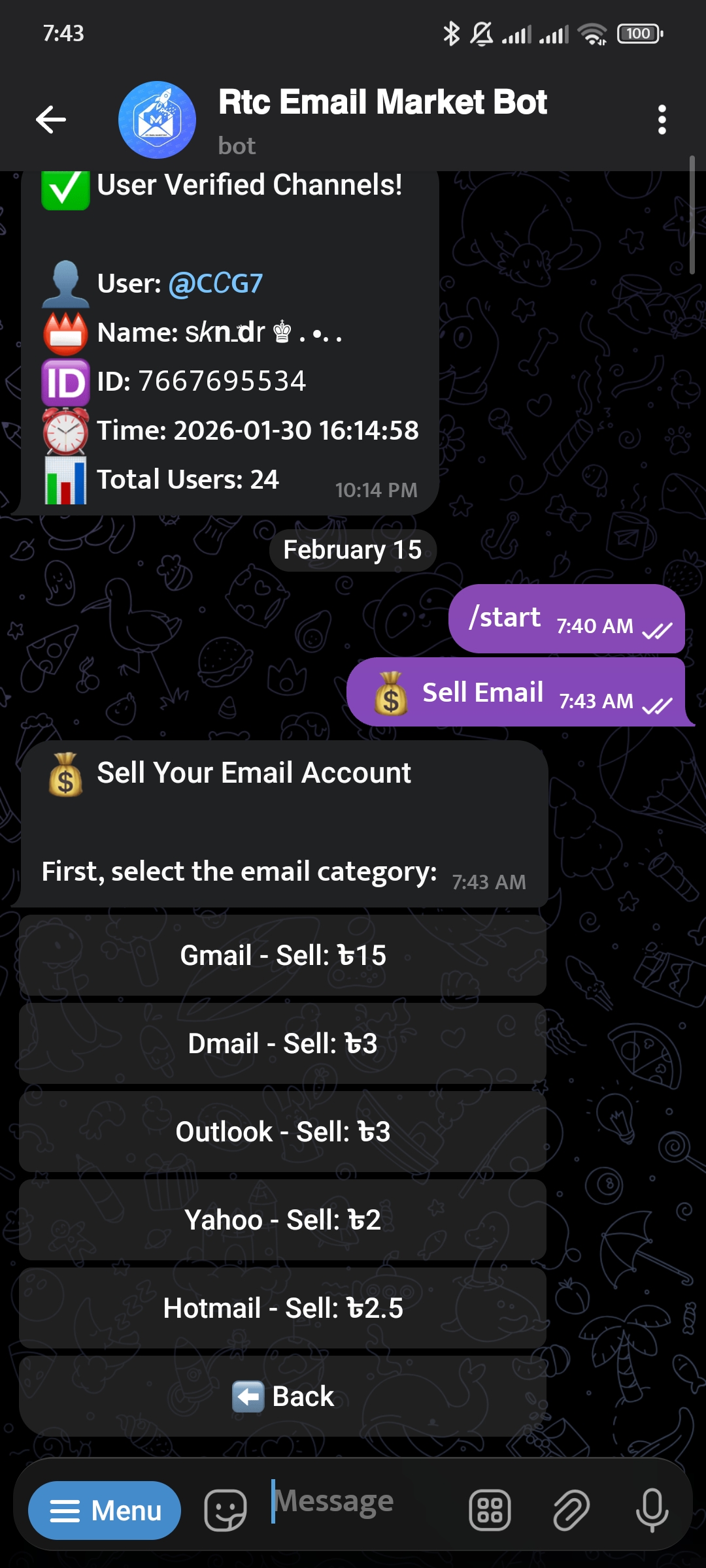The width and height of the screenshot is (706, 1568).
Task: Open the sticker and emoji panel
Action: coord(226,1511)
